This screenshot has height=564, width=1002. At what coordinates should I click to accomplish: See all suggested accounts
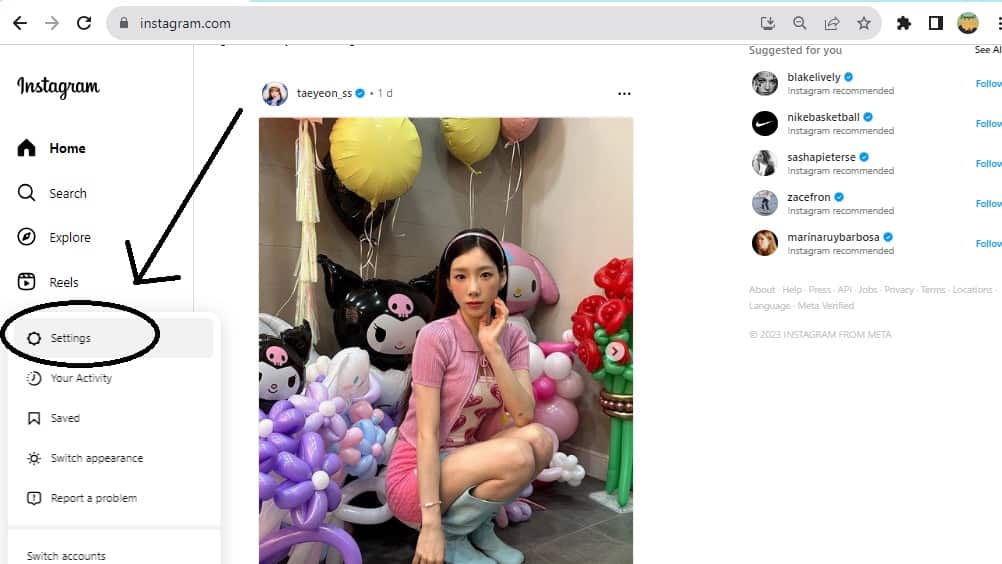(987, 50)
